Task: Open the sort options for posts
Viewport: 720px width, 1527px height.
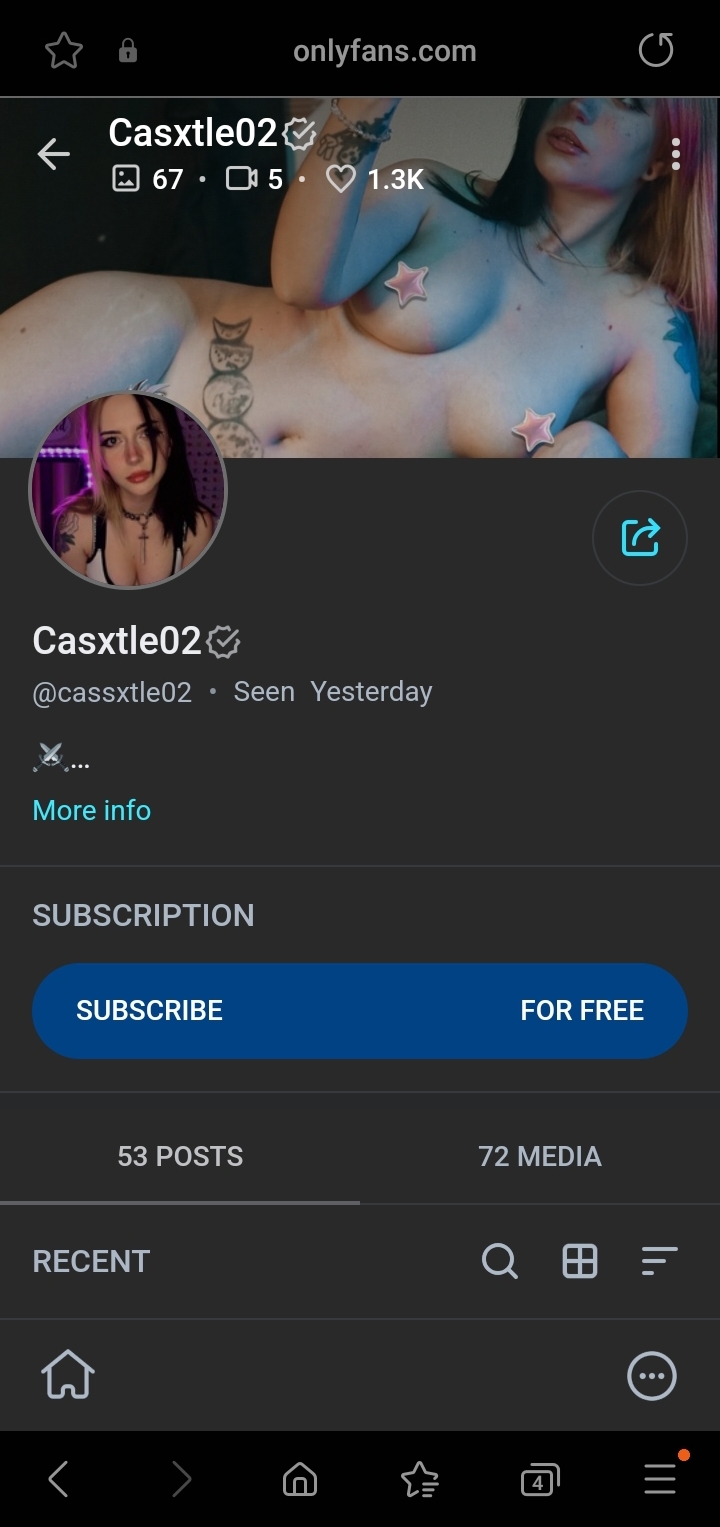Action: (x=659, y=1261)
